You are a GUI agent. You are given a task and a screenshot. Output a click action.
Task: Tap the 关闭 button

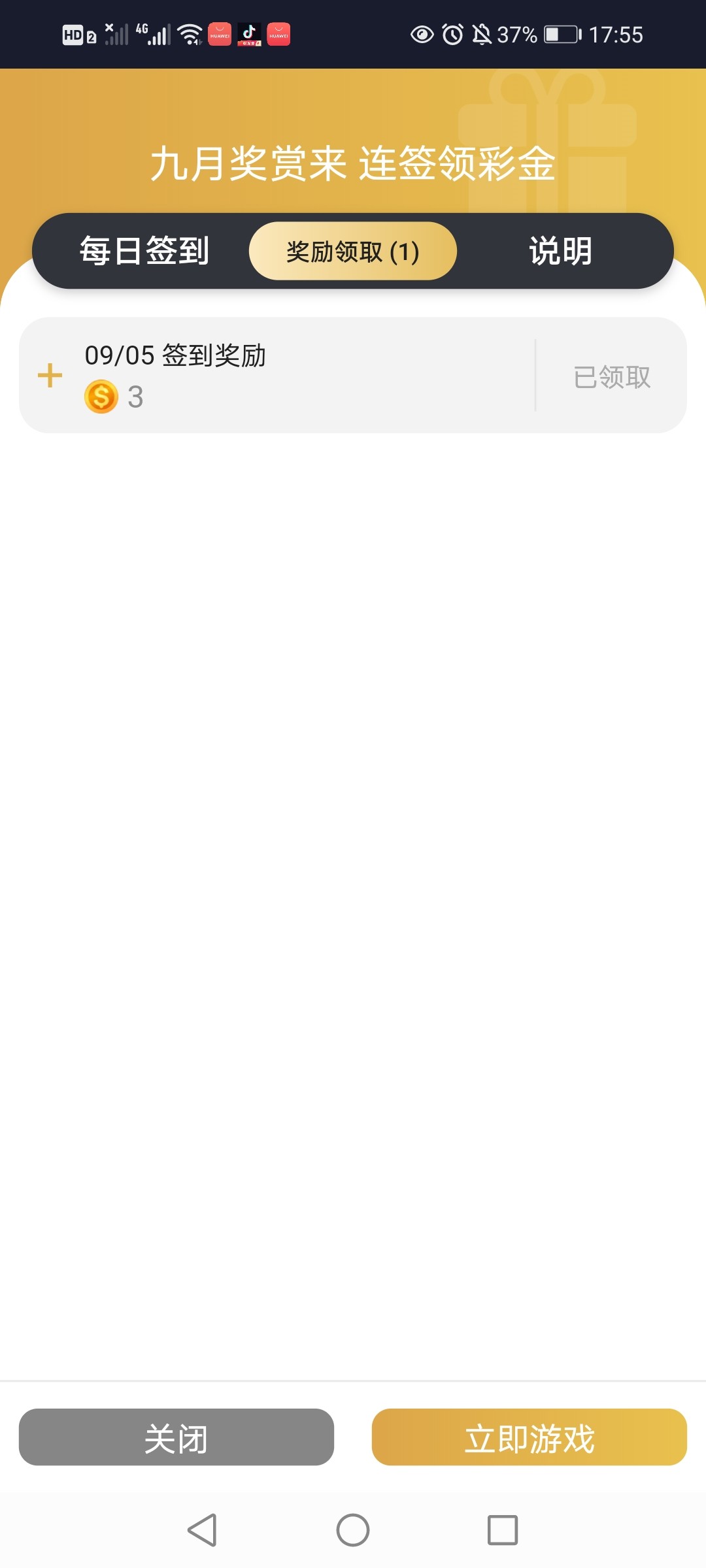click(x=176, y=1437)
